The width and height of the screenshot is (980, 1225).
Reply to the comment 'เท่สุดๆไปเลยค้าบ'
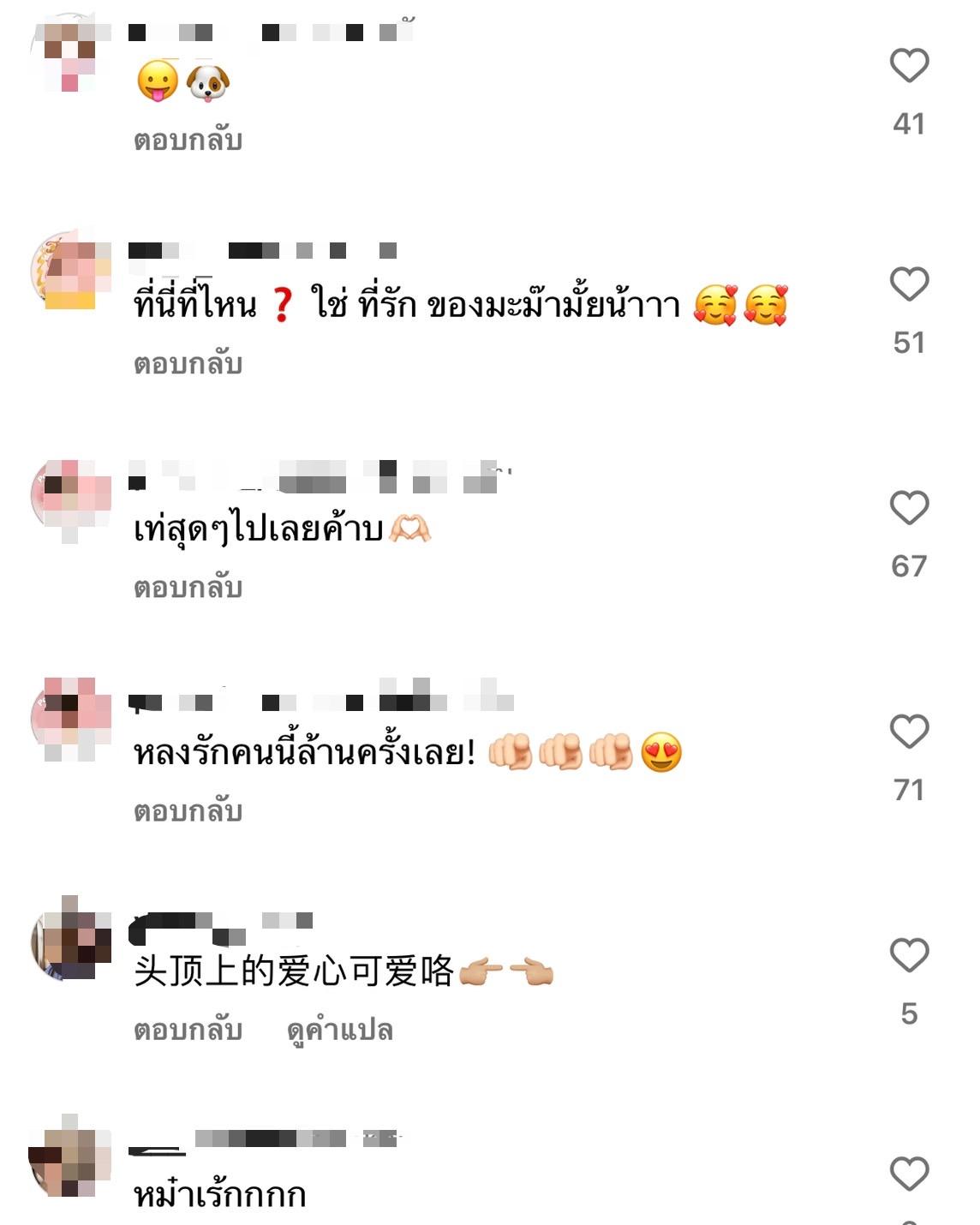(x=188, y=588)
